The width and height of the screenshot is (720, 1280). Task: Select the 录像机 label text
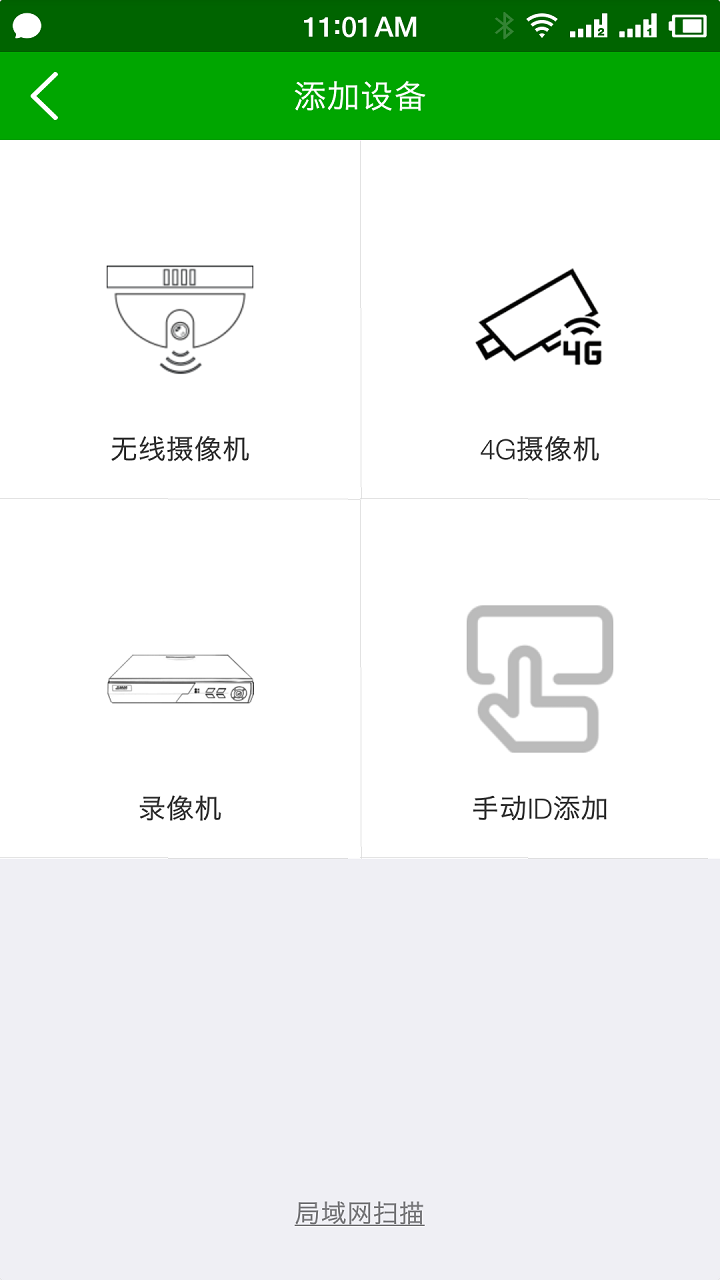[x=178, y=808]
